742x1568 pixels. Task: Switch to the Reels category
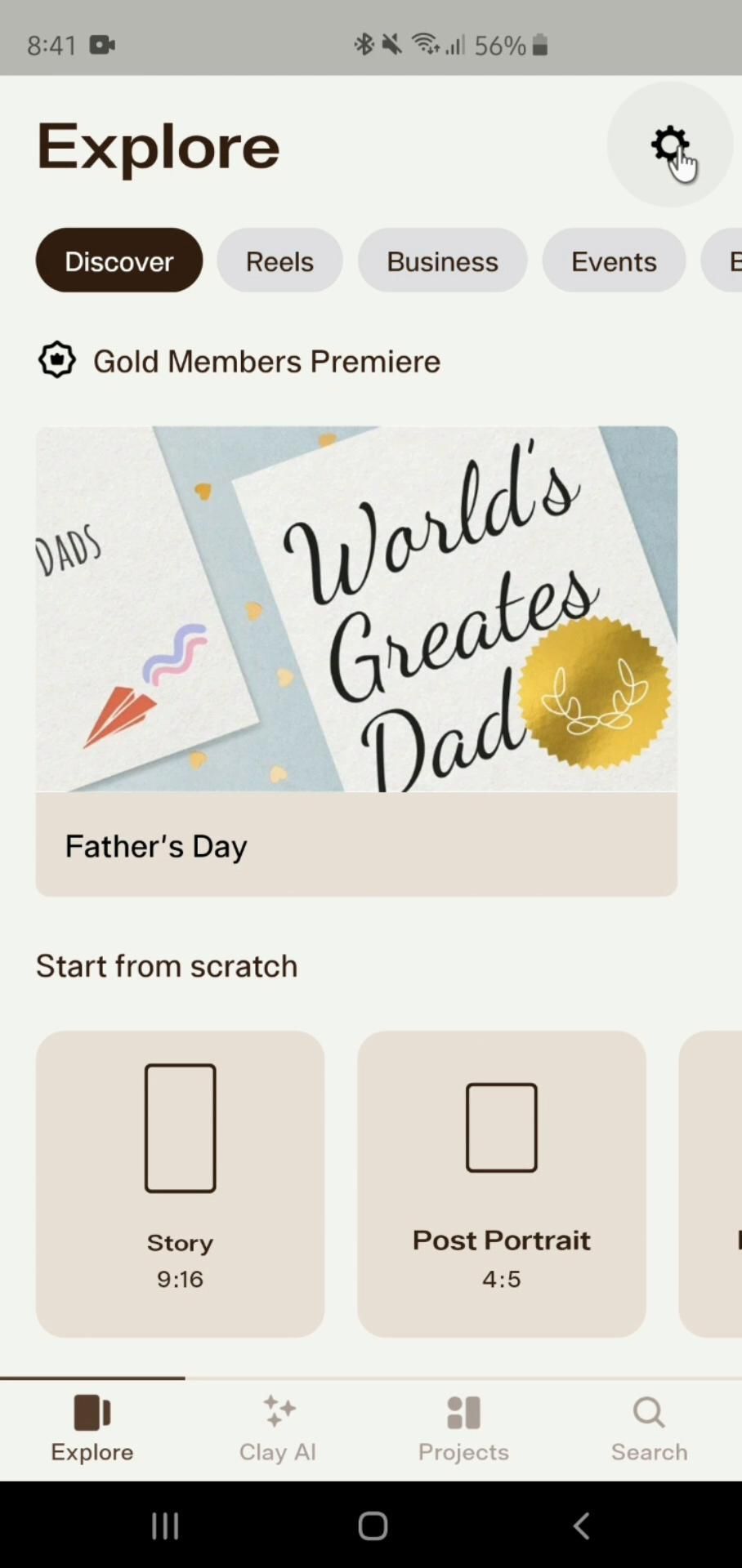click(x=279, y=261)
